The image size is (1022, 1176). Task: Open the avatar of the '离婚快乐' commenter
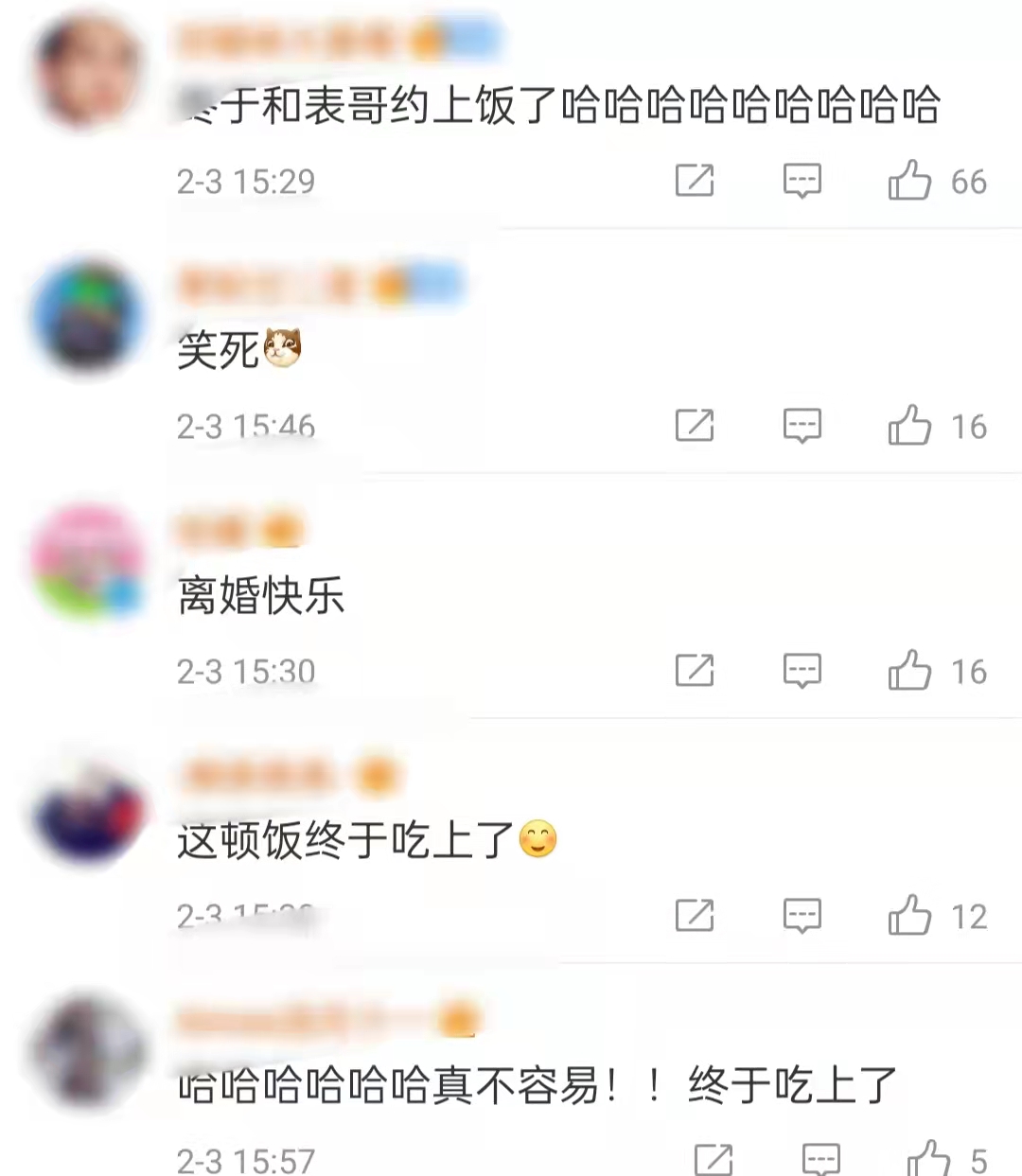pos(88,561)
